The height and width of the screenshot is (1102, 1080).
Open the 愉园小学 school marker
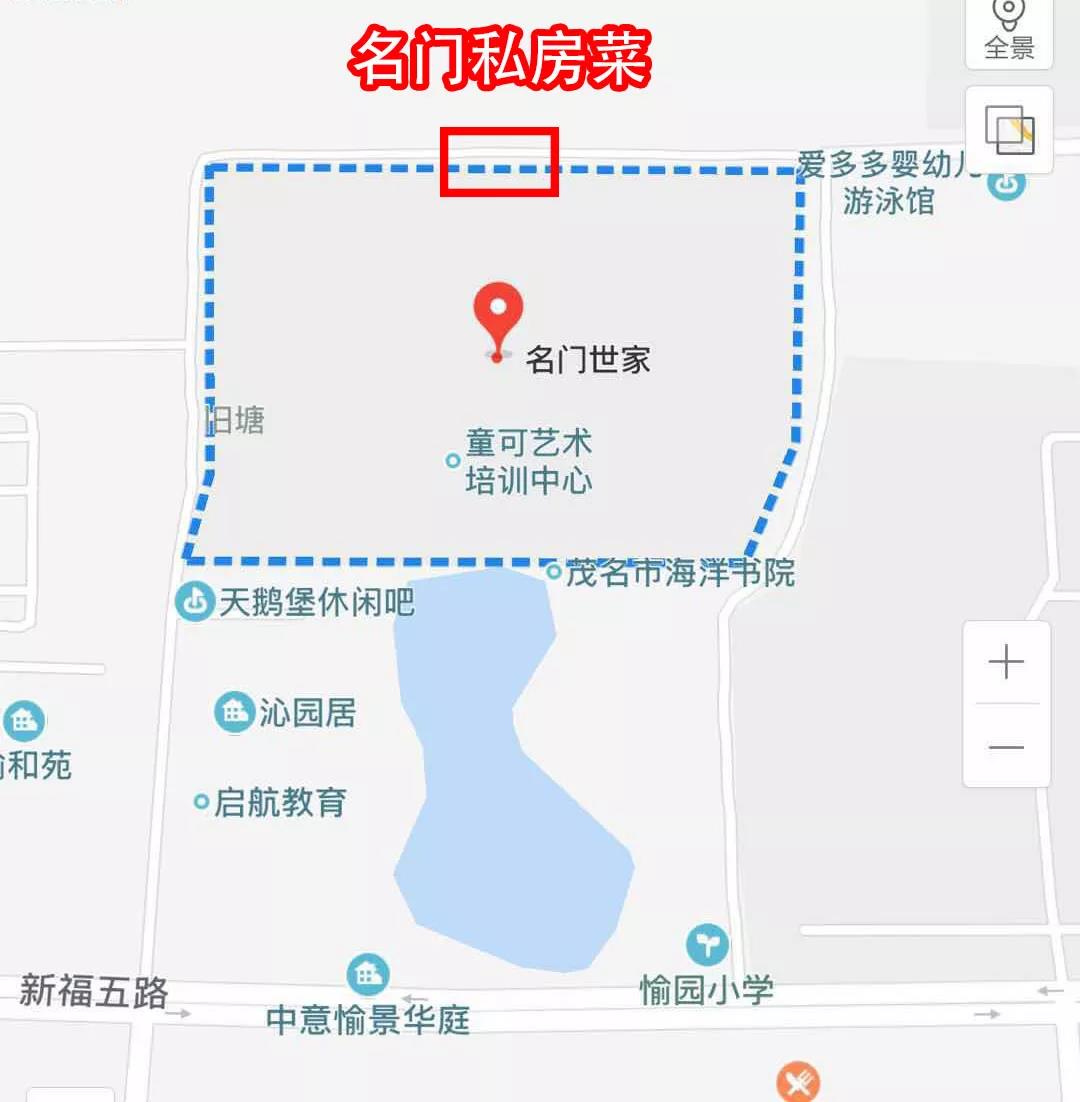707,945
